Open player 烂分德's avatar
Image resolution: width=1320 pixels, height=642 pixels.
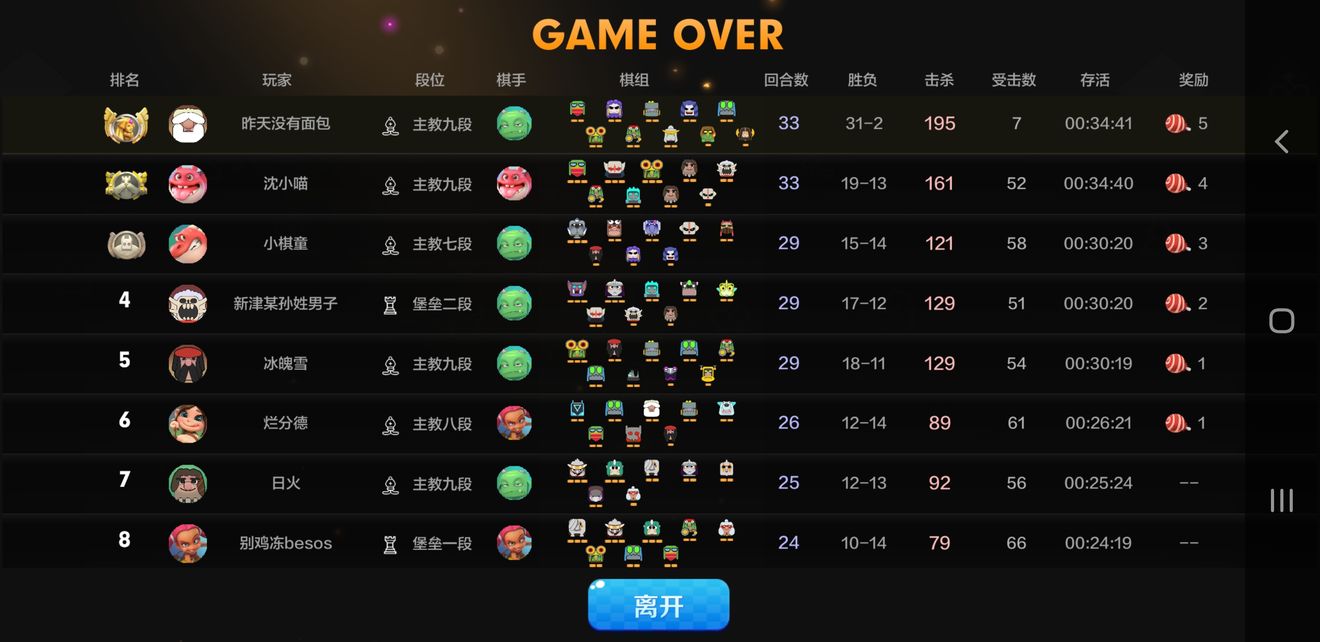[188, 424]
